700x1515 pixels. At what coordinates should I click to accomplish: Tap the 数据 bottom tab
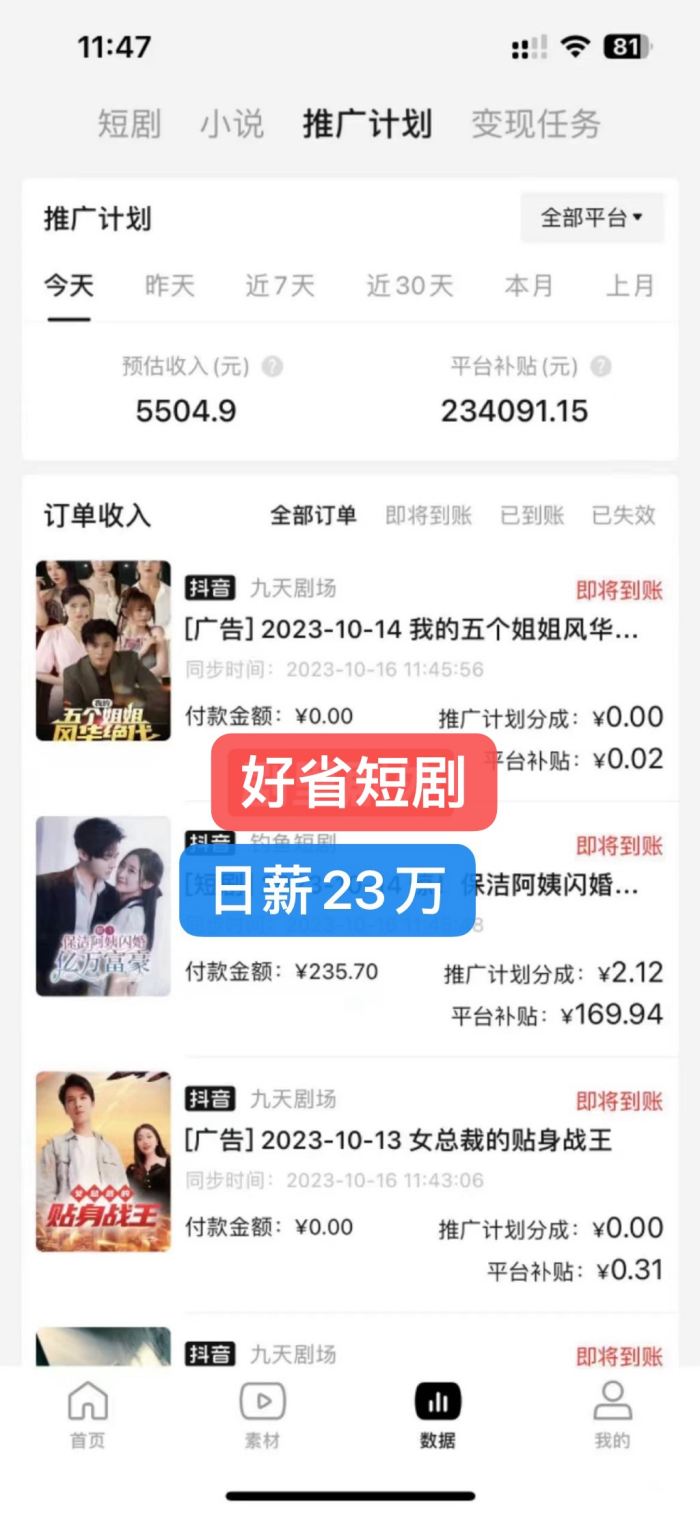438,1414
